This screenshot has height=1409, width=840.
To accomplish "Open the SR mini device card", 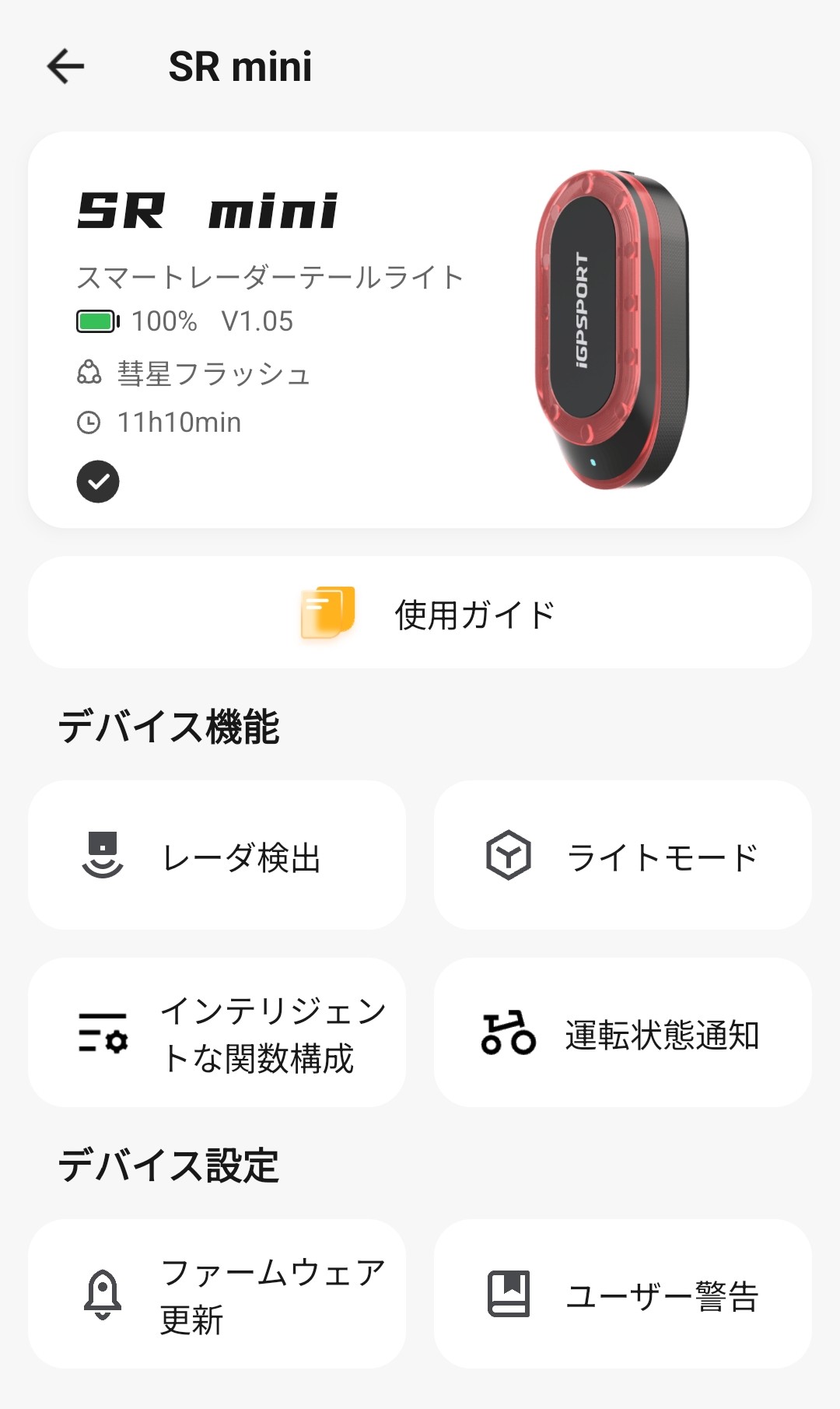I will click(420, 330).
